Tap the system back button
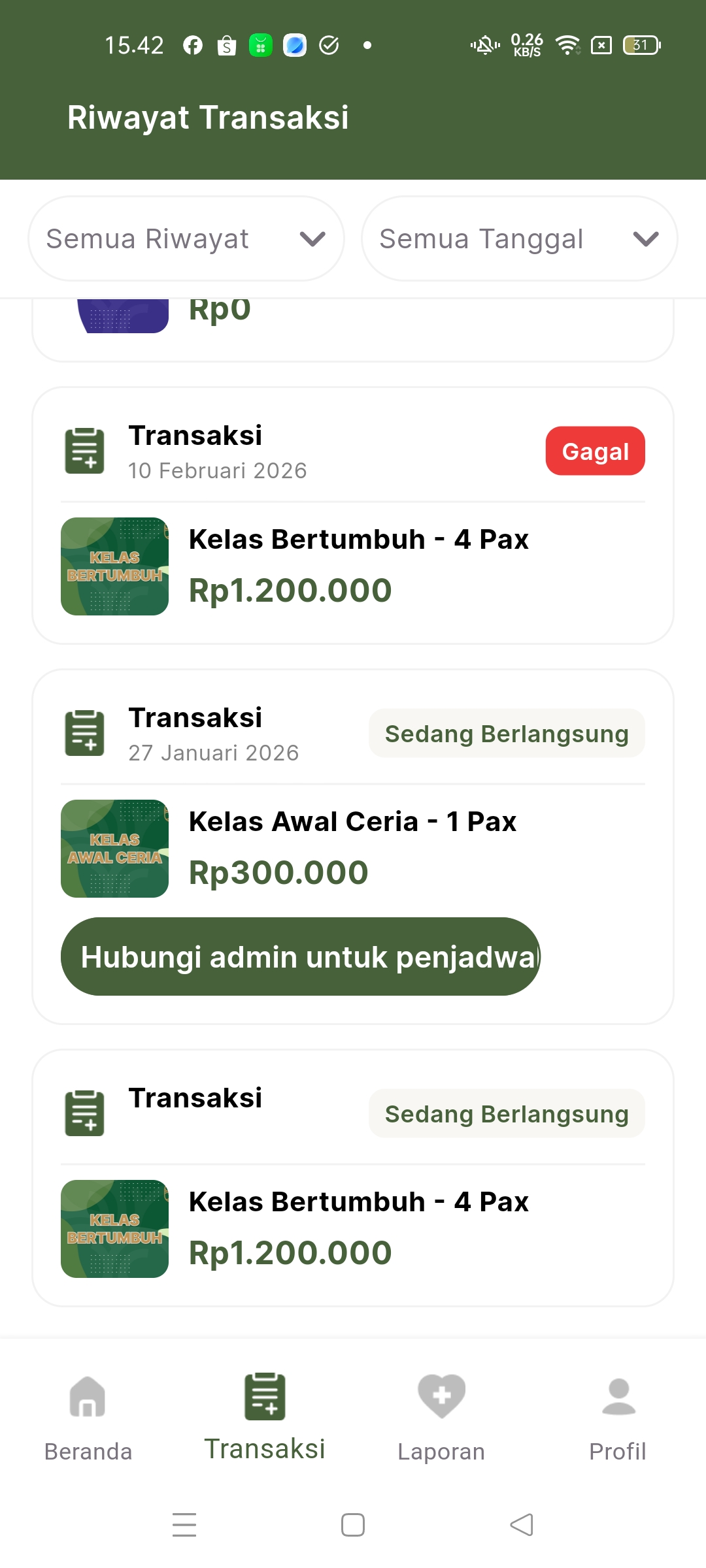The image size is (706, 1568). coord(522,1525)
